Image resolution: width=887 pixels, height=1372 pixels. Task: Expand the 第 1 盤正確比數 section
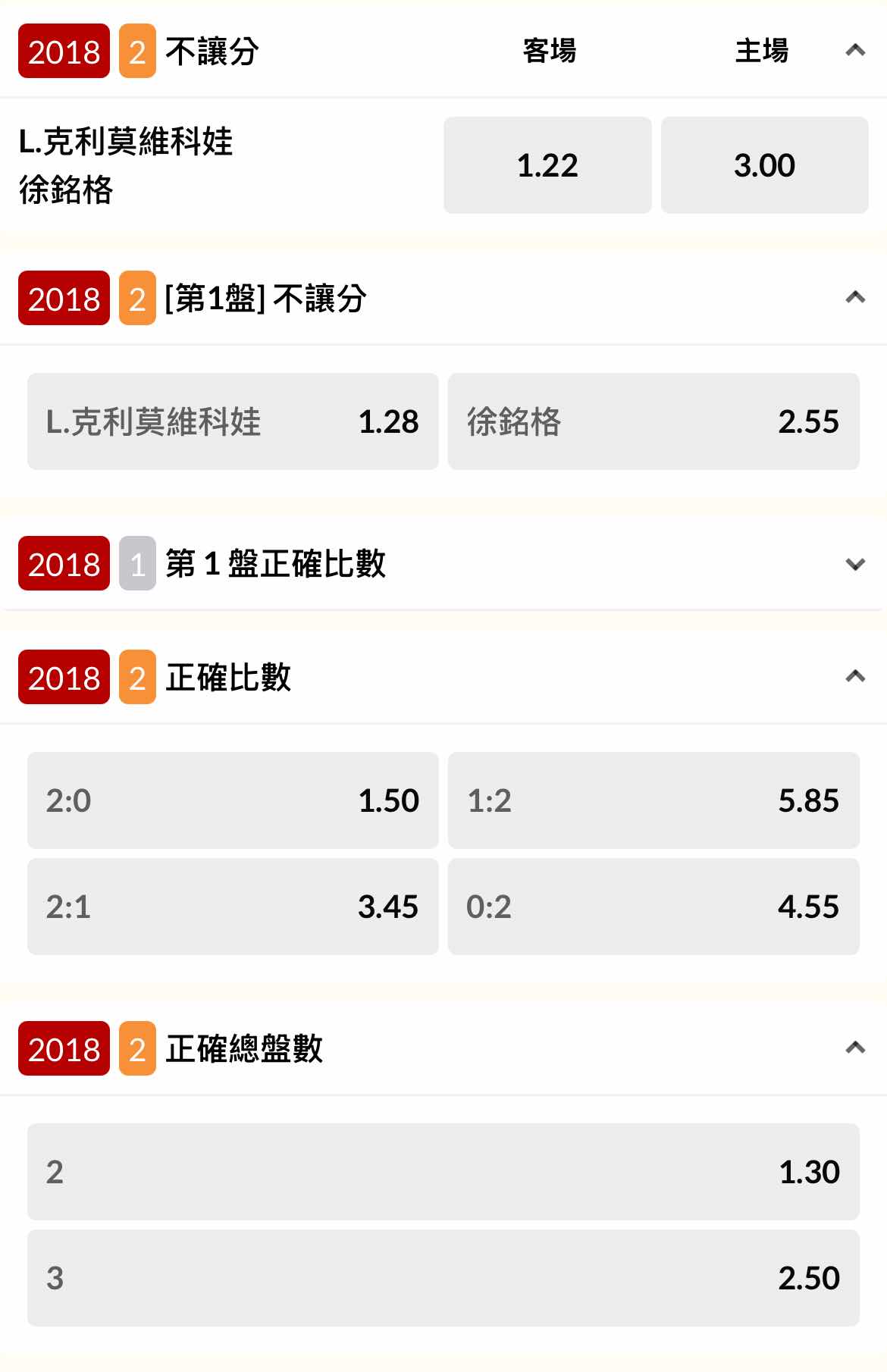click(855, 564)
